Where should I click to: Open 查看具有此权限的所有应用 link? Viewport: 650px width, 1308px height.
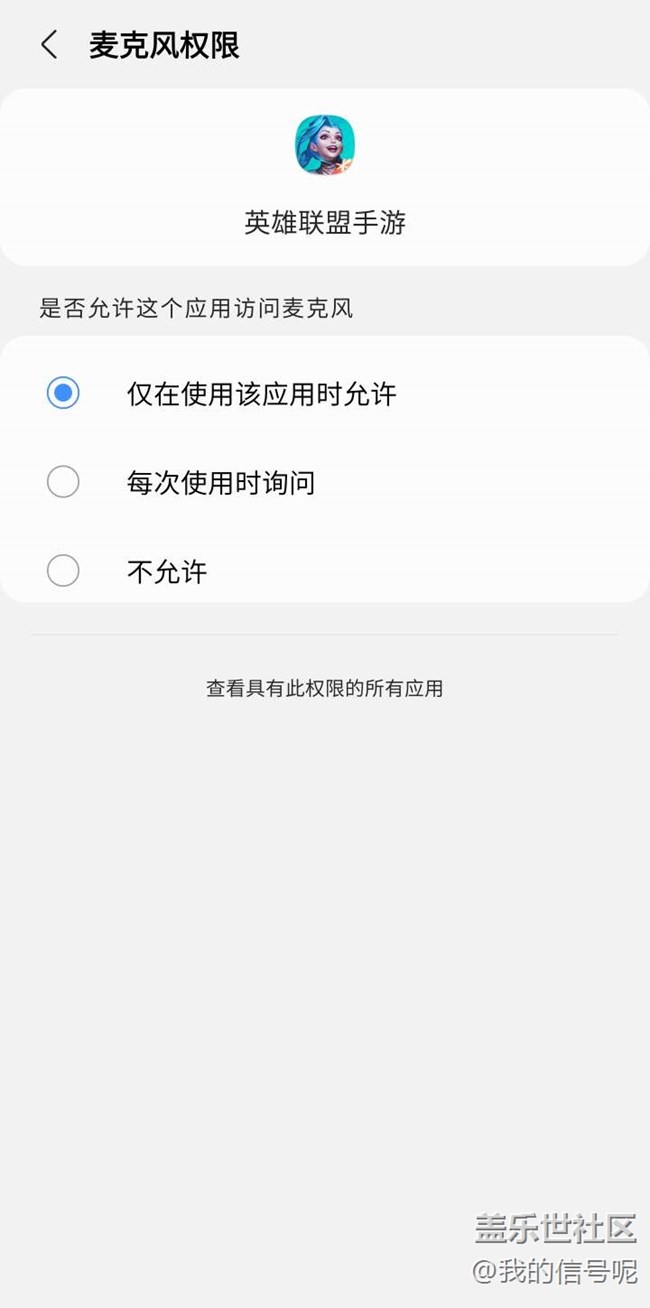click(324, 688)
